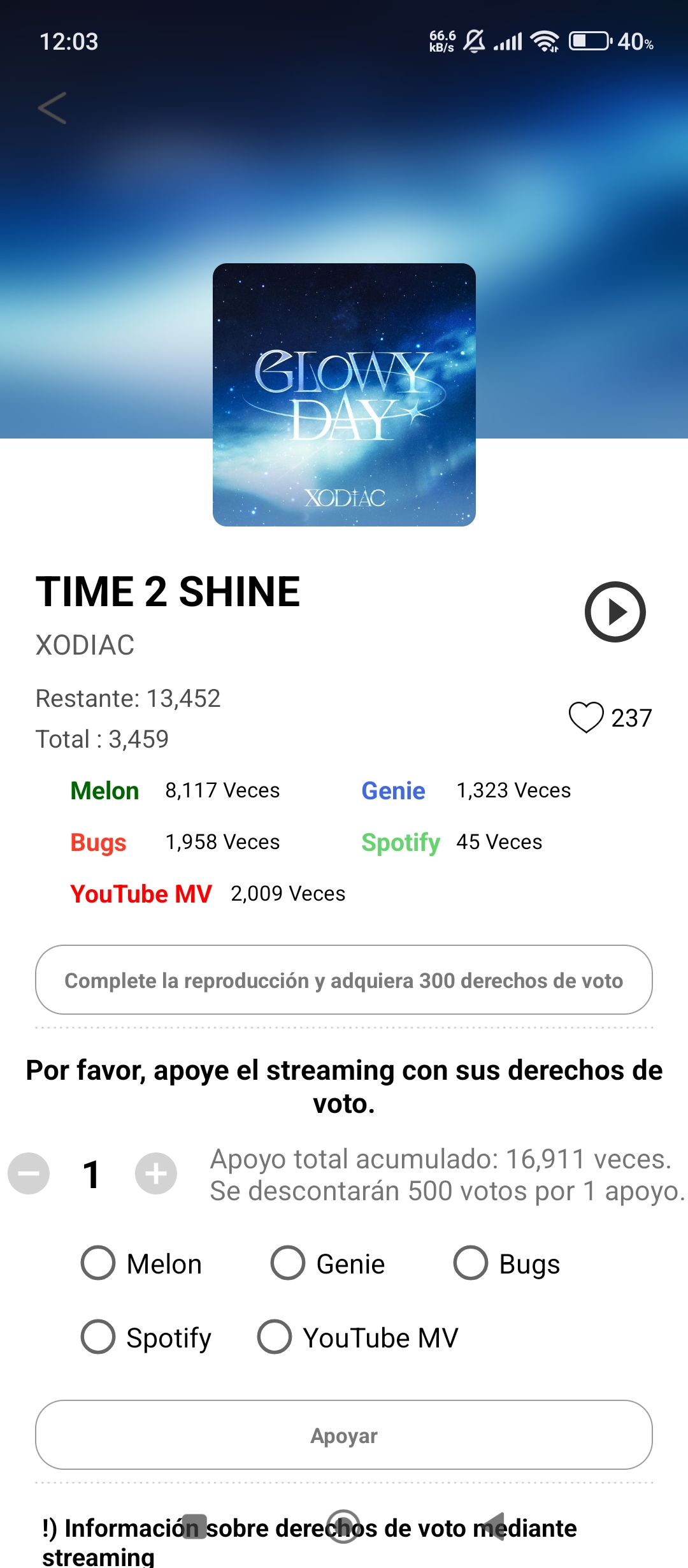Choose Genie as streaming platform
Image resolution: width=688 pixels, height=1568 pixels.
[x=288, y=1263]
